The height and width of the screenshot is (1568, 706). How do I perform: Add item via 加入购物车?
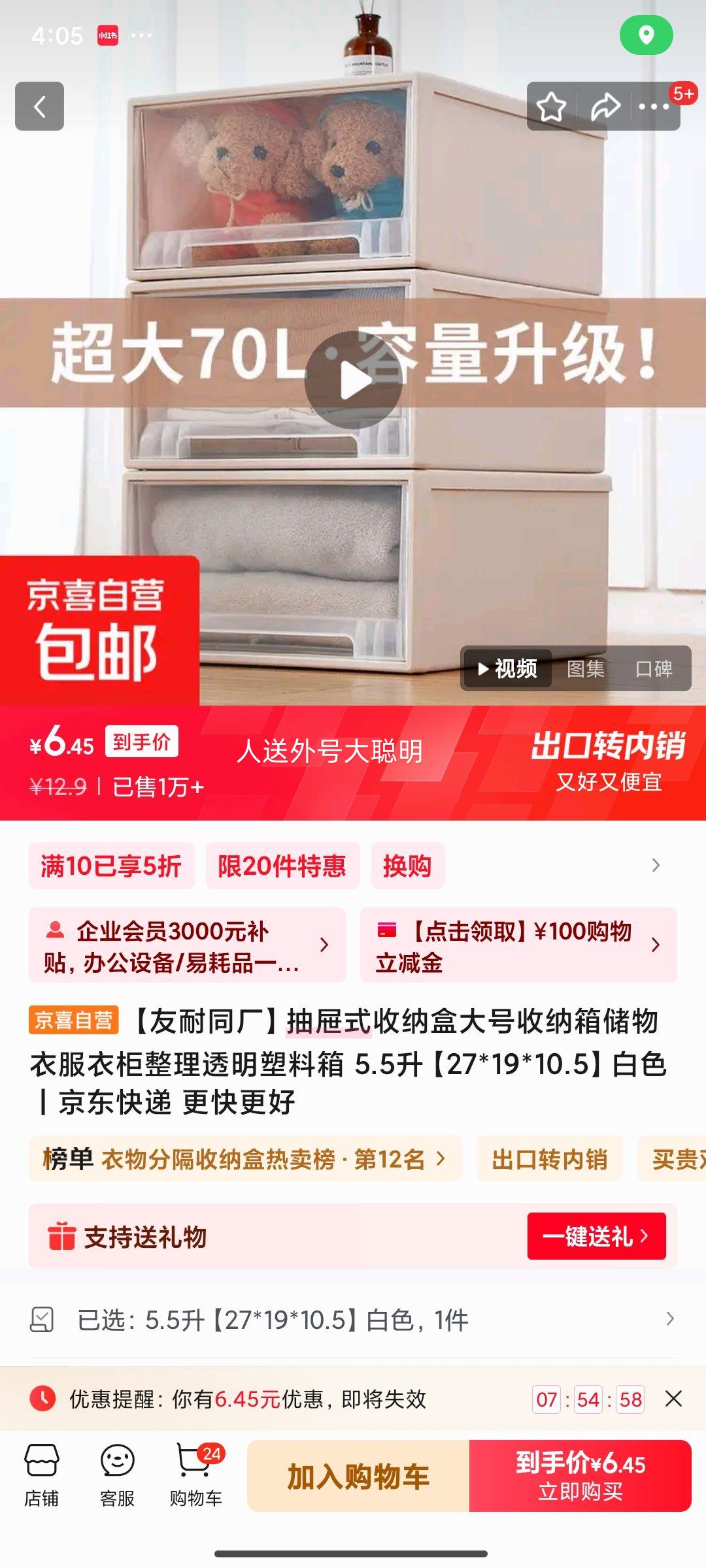[x=358, y=1476]
